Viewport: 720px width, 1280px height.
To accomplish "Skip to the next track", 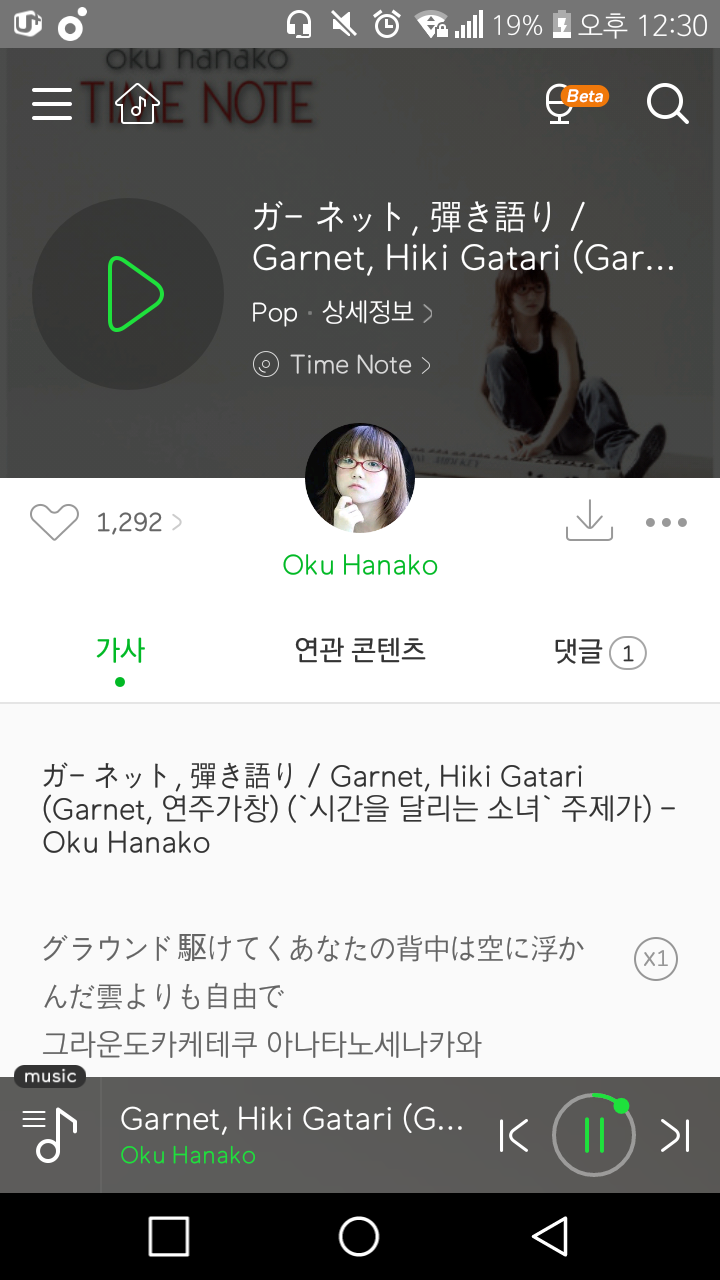I will (675, 1135).
